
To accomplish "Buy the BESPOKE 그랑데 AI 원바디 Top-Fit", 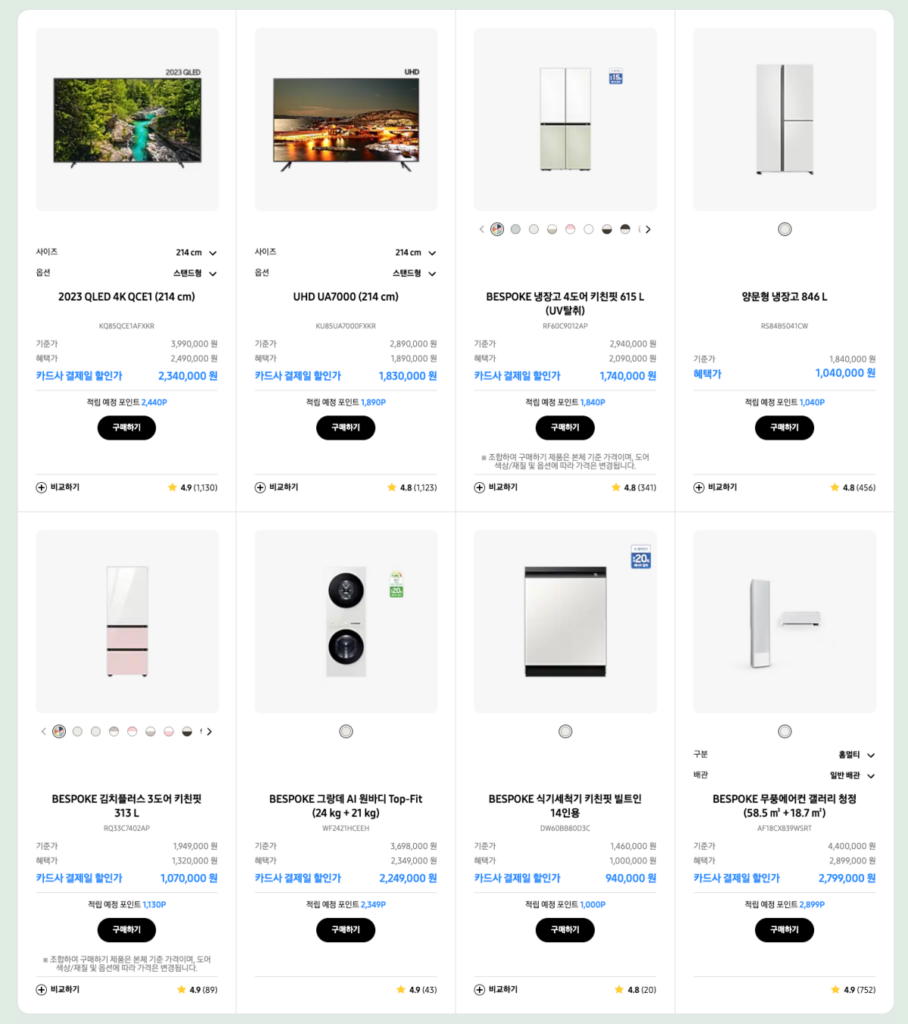I will (345, 930).
